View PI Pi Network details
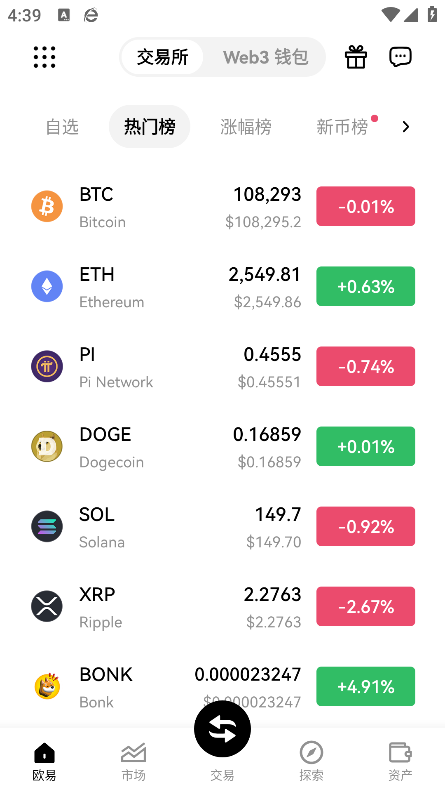The width and height of the screenshot is (445, 792). (222, 367)
